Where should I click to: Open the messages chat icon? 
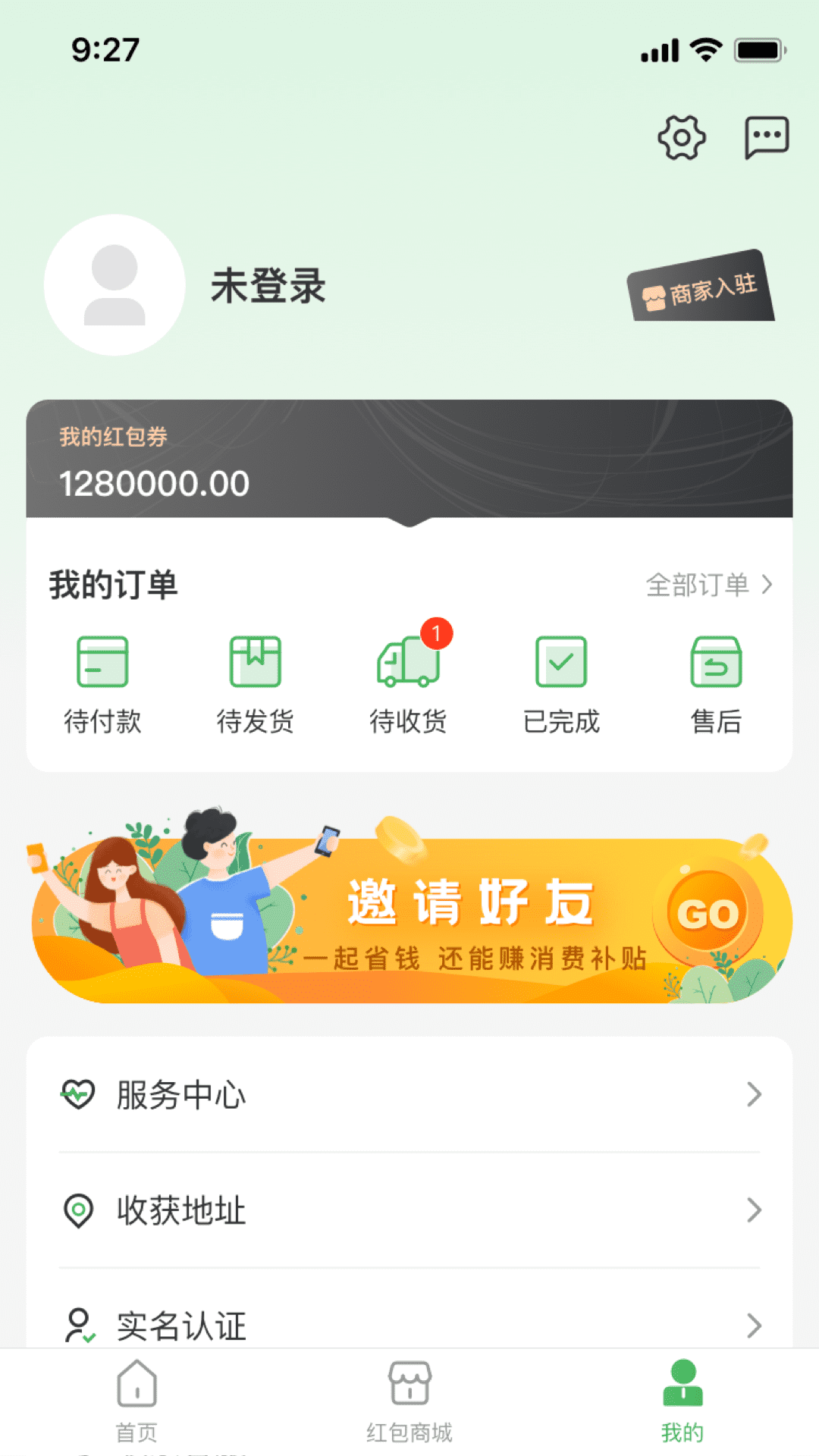pos(766,138)
